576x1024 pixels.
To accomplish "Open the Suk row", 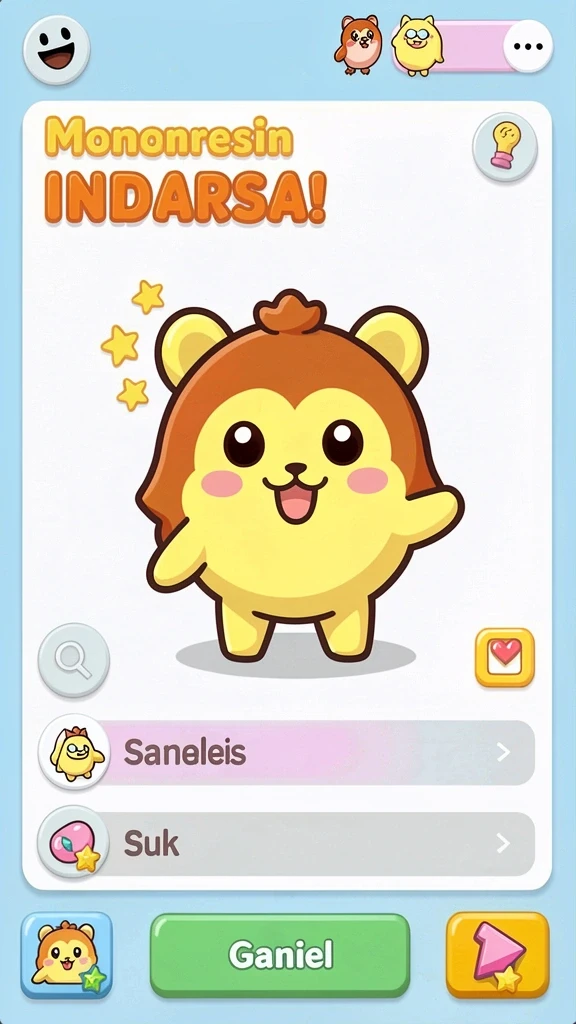I will tap(287, 844).
